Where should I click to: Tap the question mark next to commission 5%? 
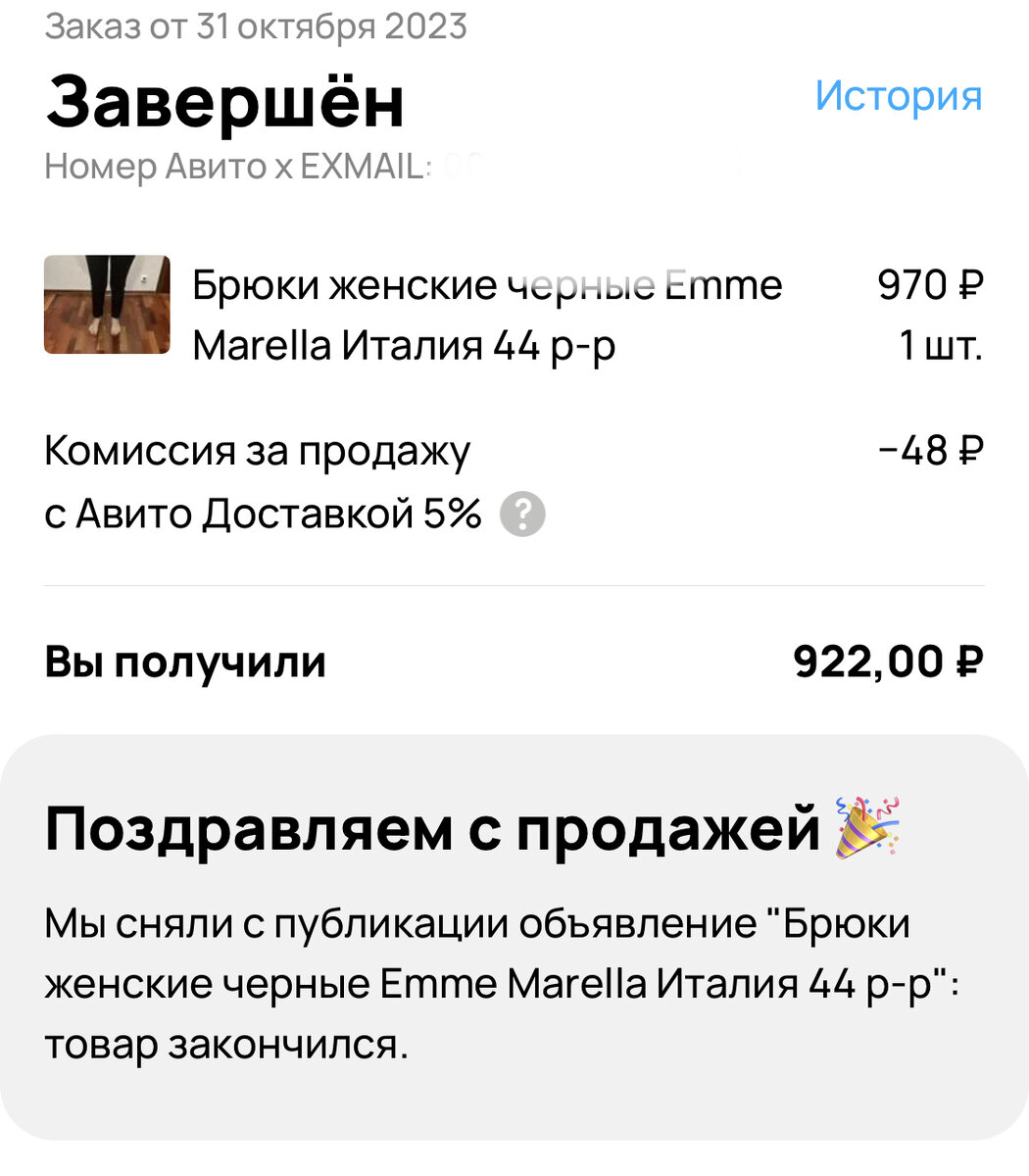(522, 514)
